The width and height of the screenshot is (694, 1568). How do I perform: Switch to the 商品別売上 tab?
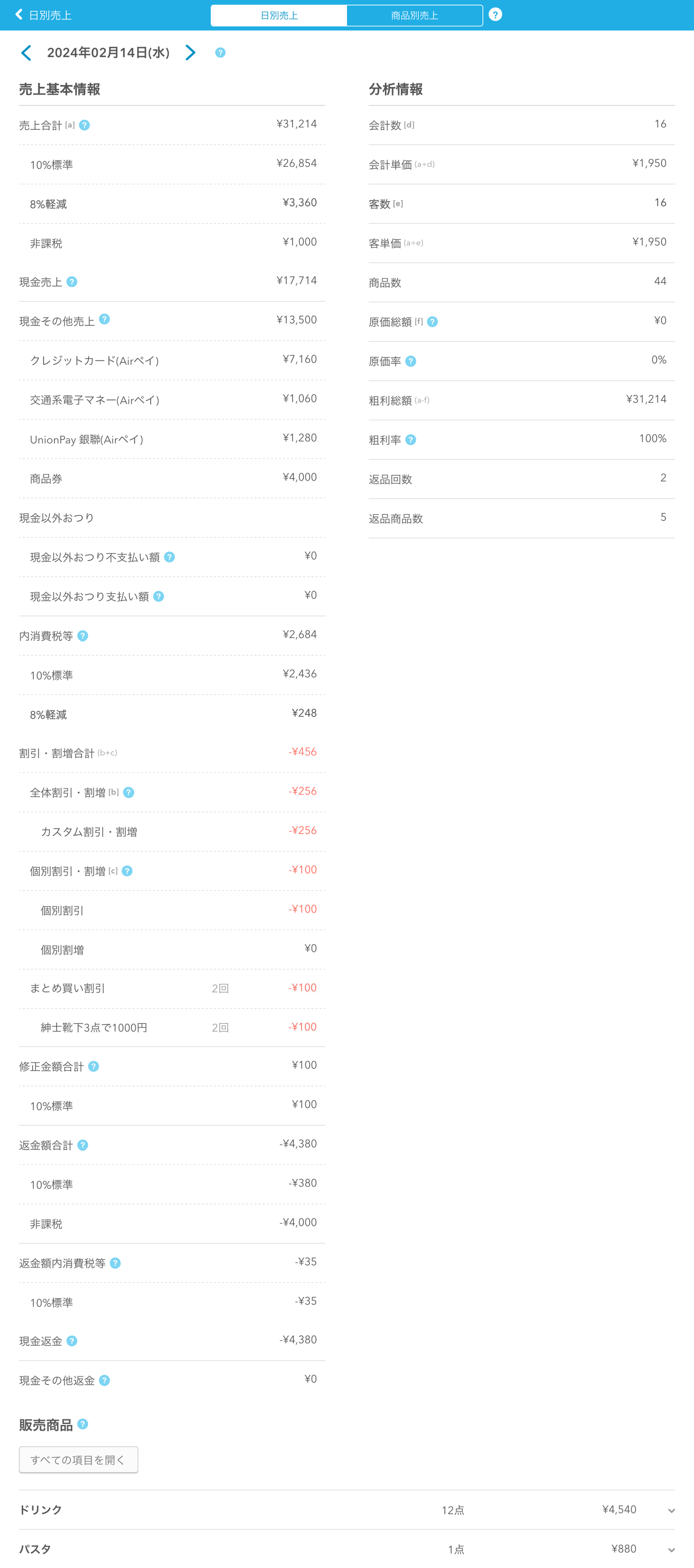[x=415, y=15]
